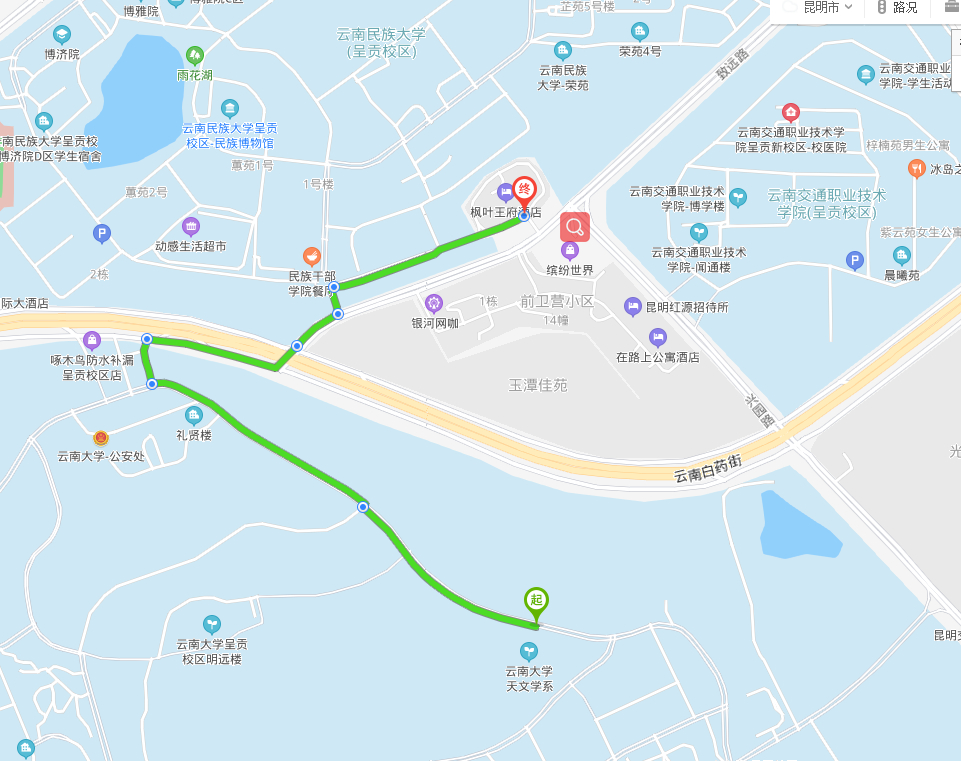961x761 pixels.
Task: Open the 缤纷世界 shopping marker
Action: pos(570,250)
